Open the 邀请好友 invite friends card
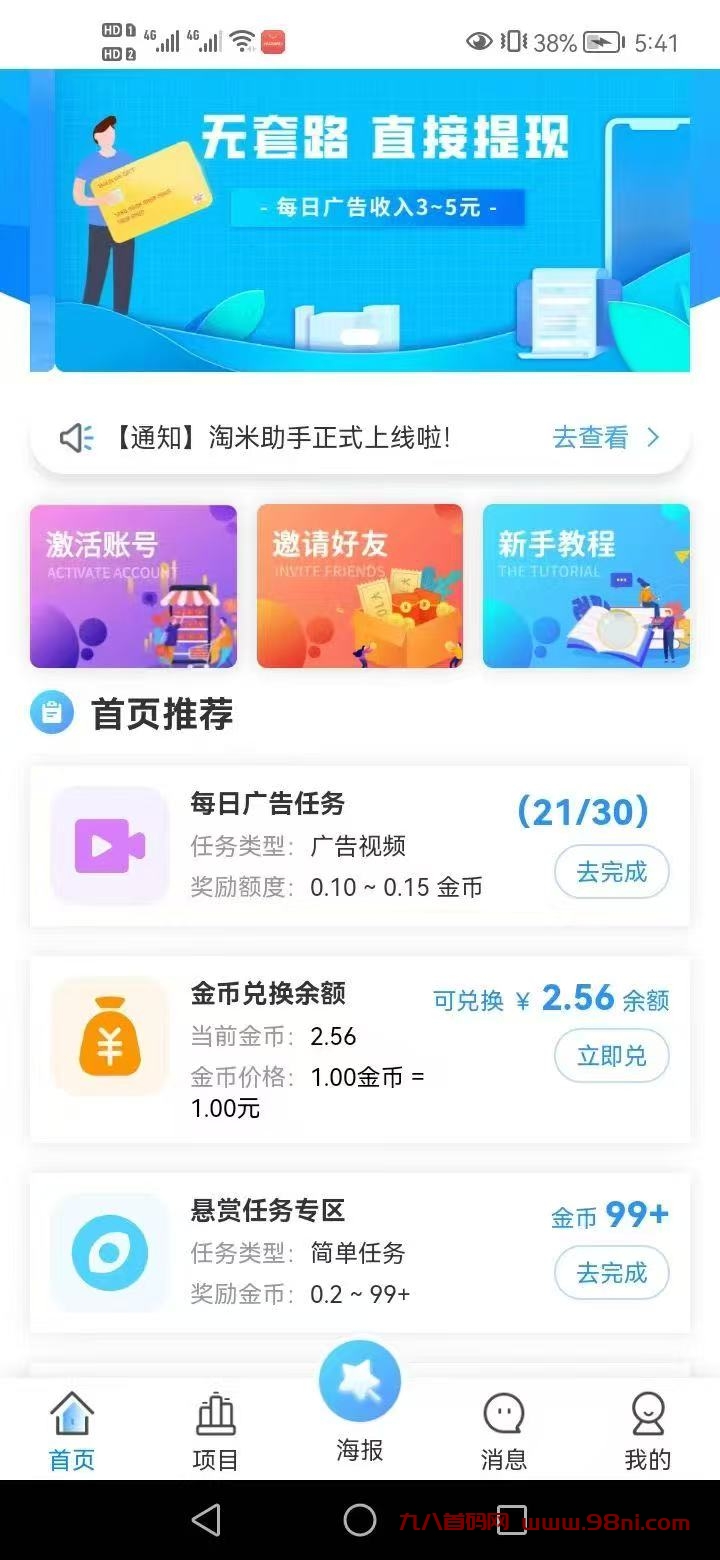The height and width of the screenshot is (1560, 720). click(x=359, y=586)
